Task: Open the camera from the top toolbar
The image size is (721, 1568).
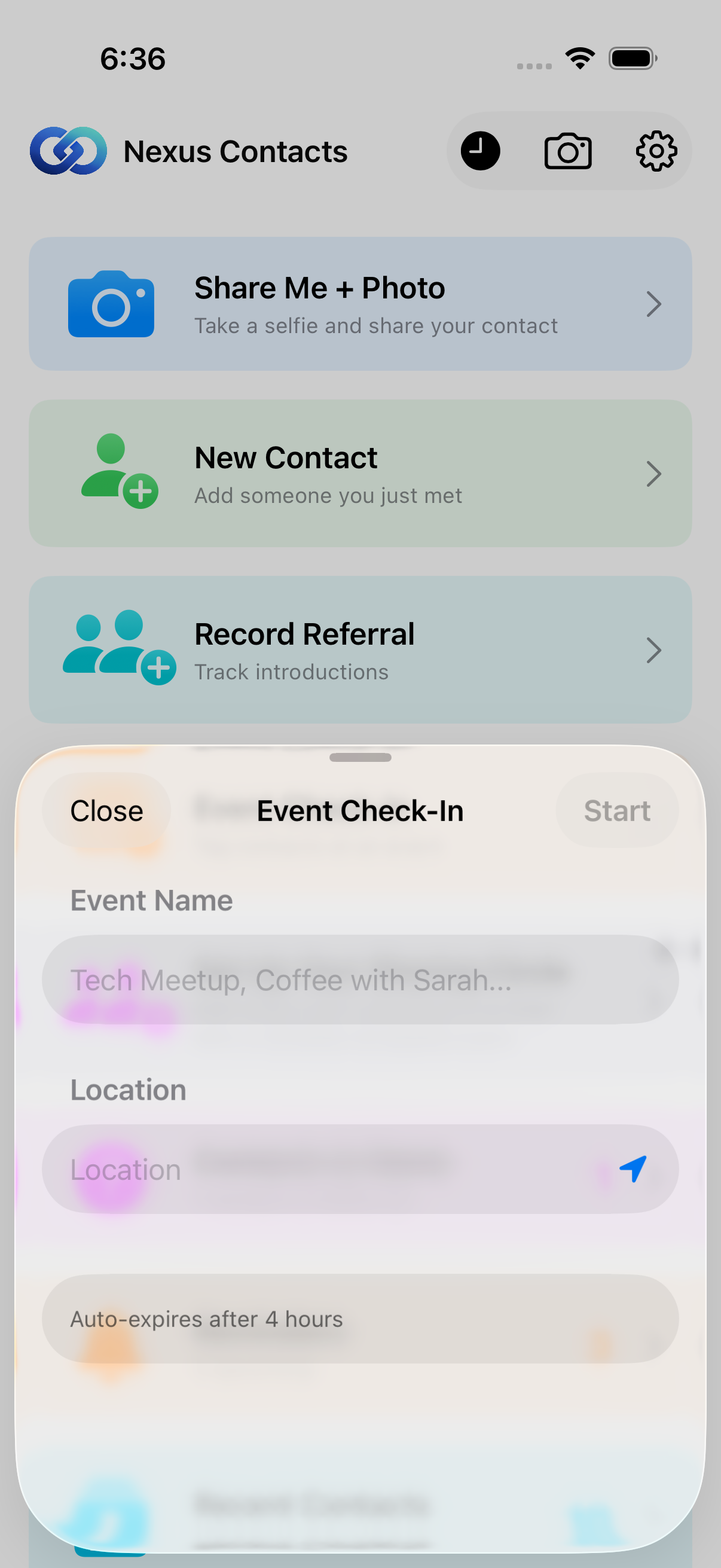Action: point(568,150)
